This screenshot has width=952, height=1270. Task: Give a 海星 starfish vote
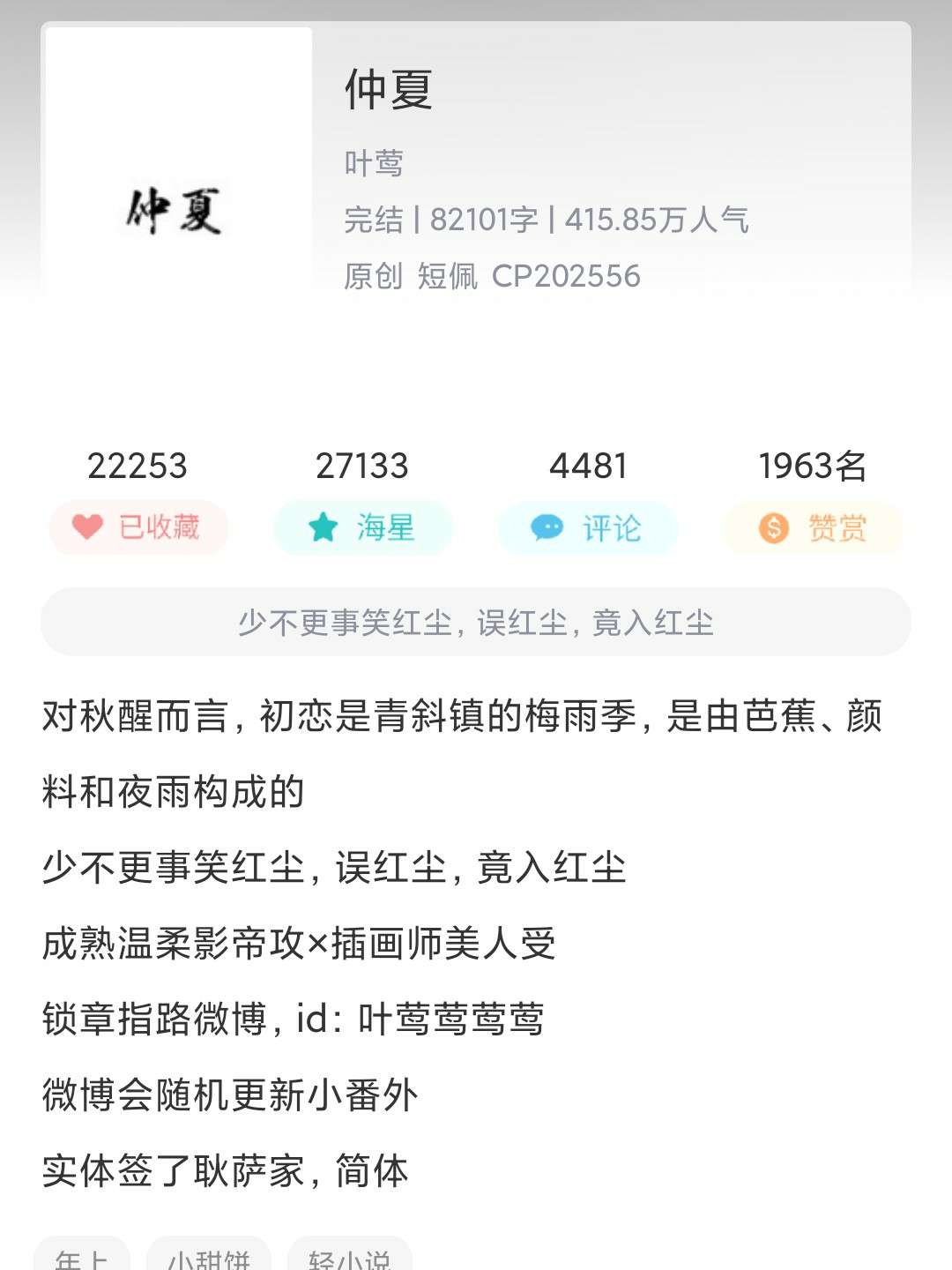pos(363,527)
